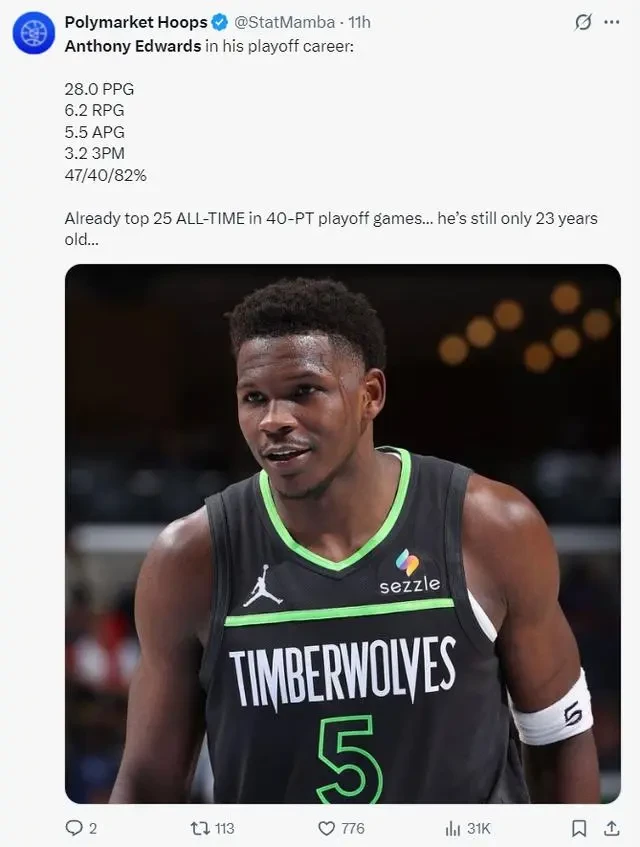
Task: Open Polymarket Hoops profile avatar
Action: point(33,32)
